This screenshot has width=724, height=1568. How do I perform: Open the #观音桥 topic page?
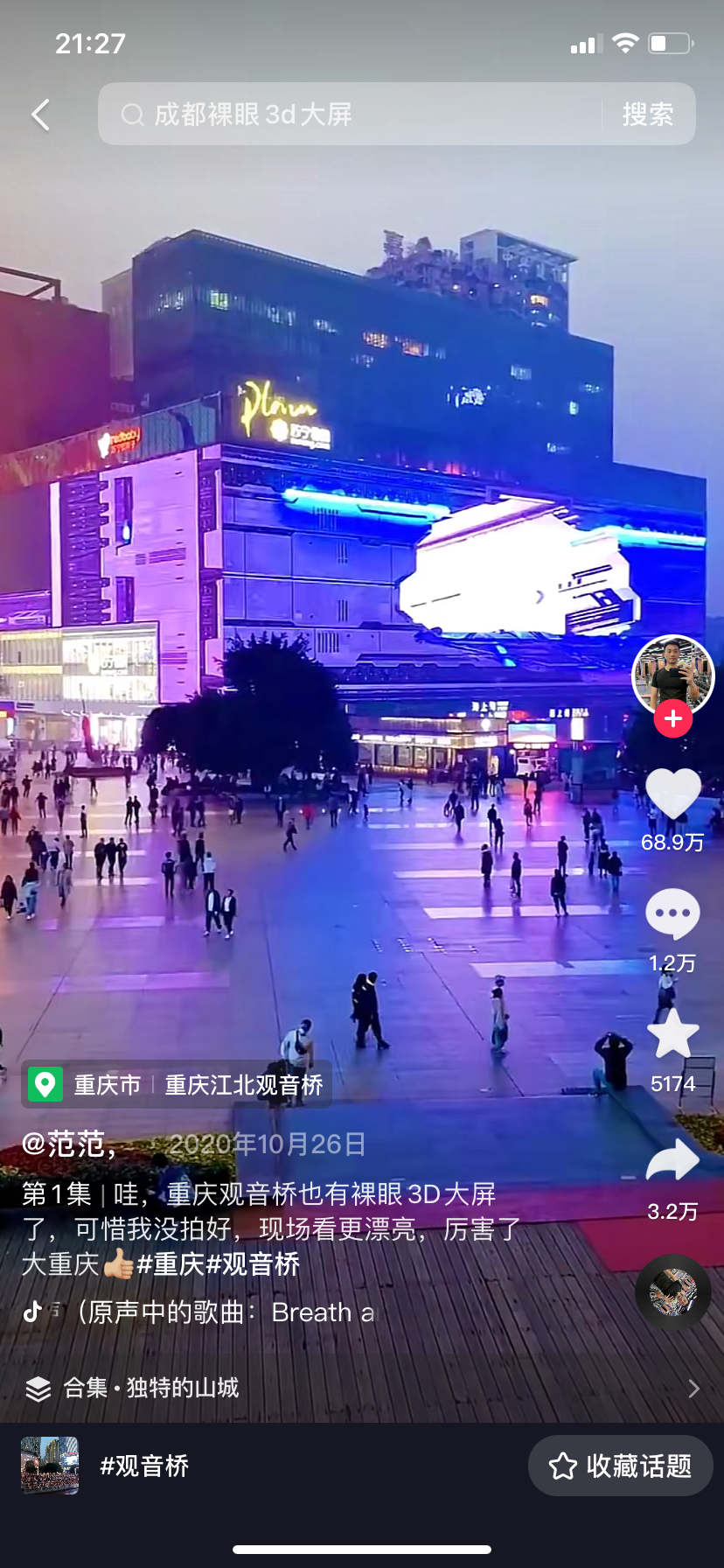point(144,1466)
